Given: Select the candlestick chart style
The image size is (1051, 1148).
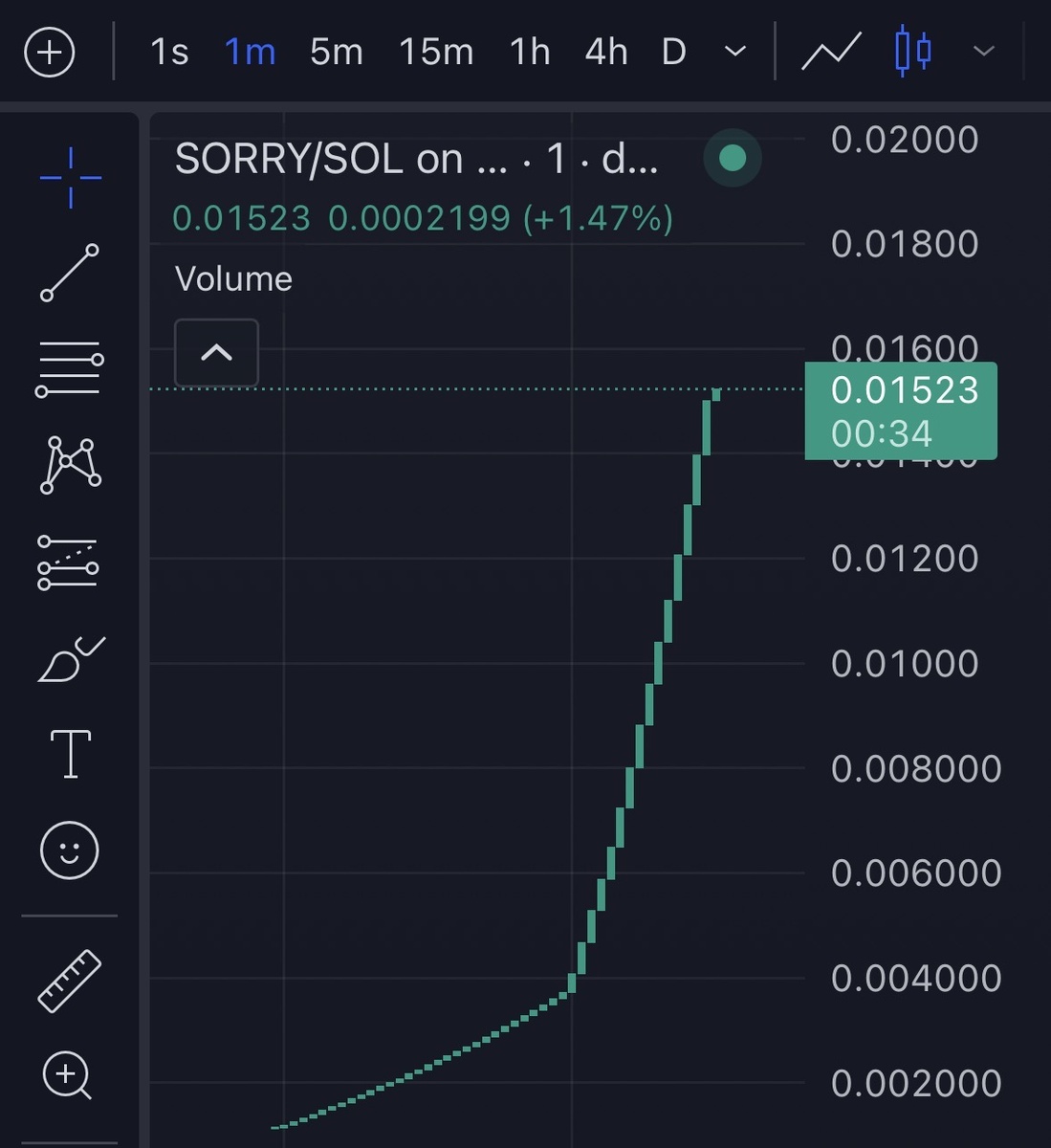Looking at the screenshot, I should click(x=912, y=52).
